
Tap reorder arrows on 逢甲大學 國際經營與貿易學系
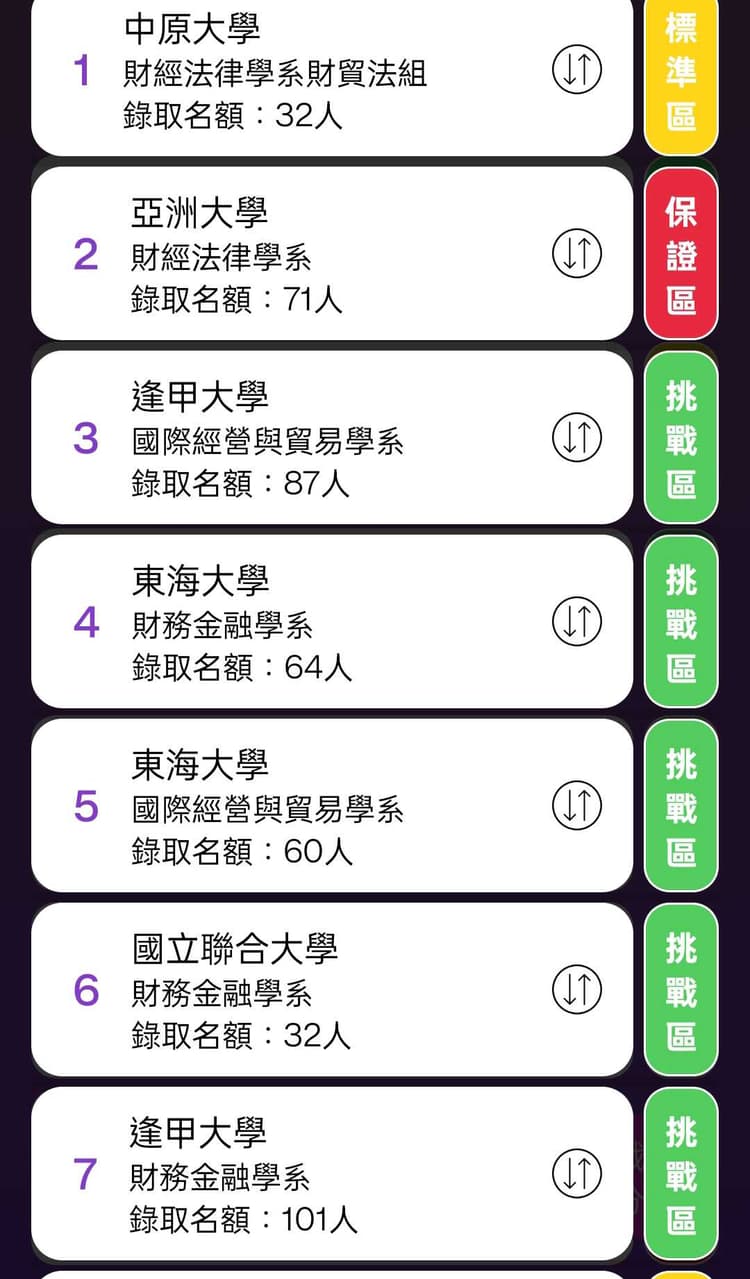pyautogui.click(x=577, y=438)
